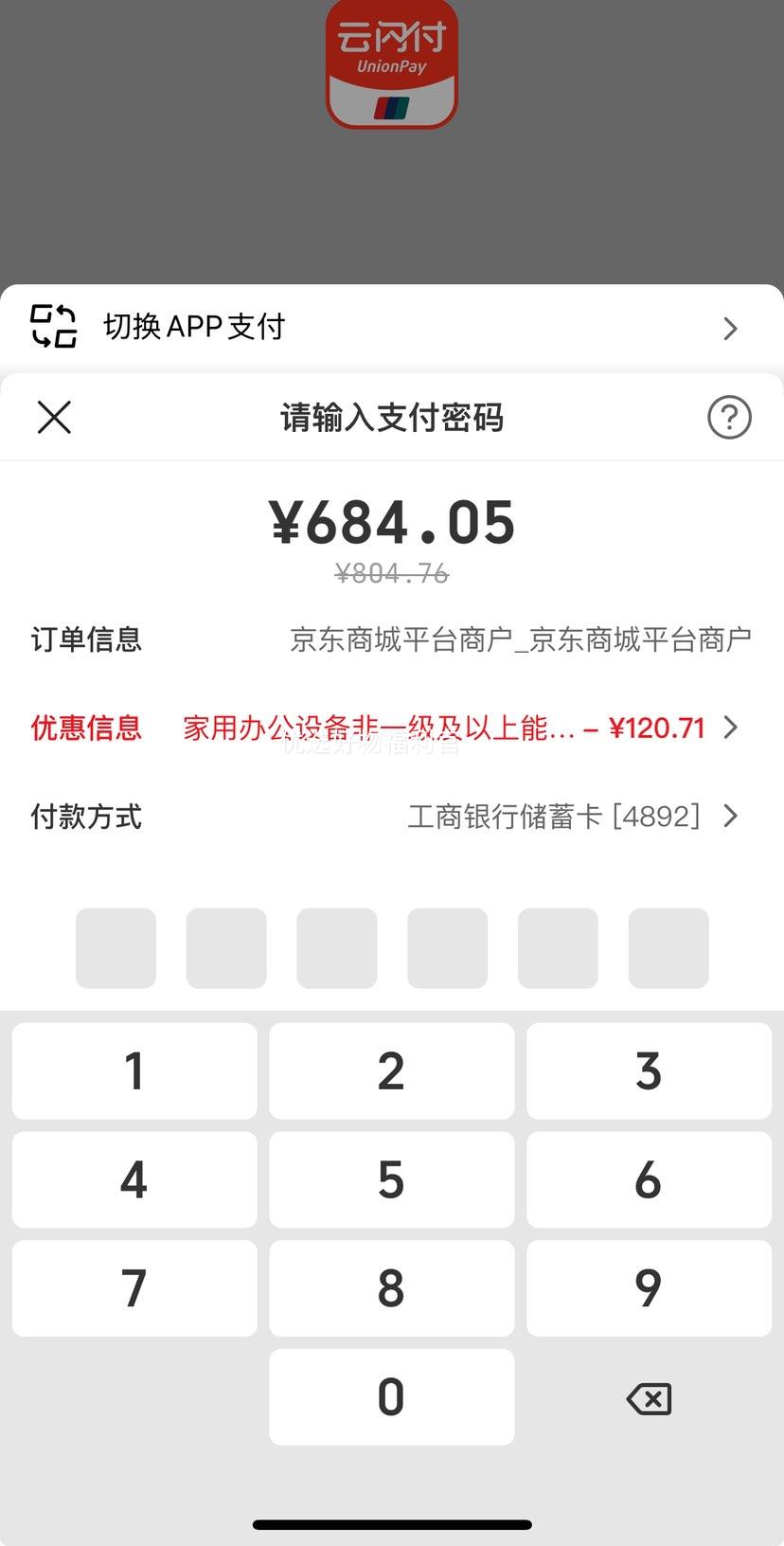Open the help question mark icon
Screen dimensions: 784x1546
click(x=729, y=417)
